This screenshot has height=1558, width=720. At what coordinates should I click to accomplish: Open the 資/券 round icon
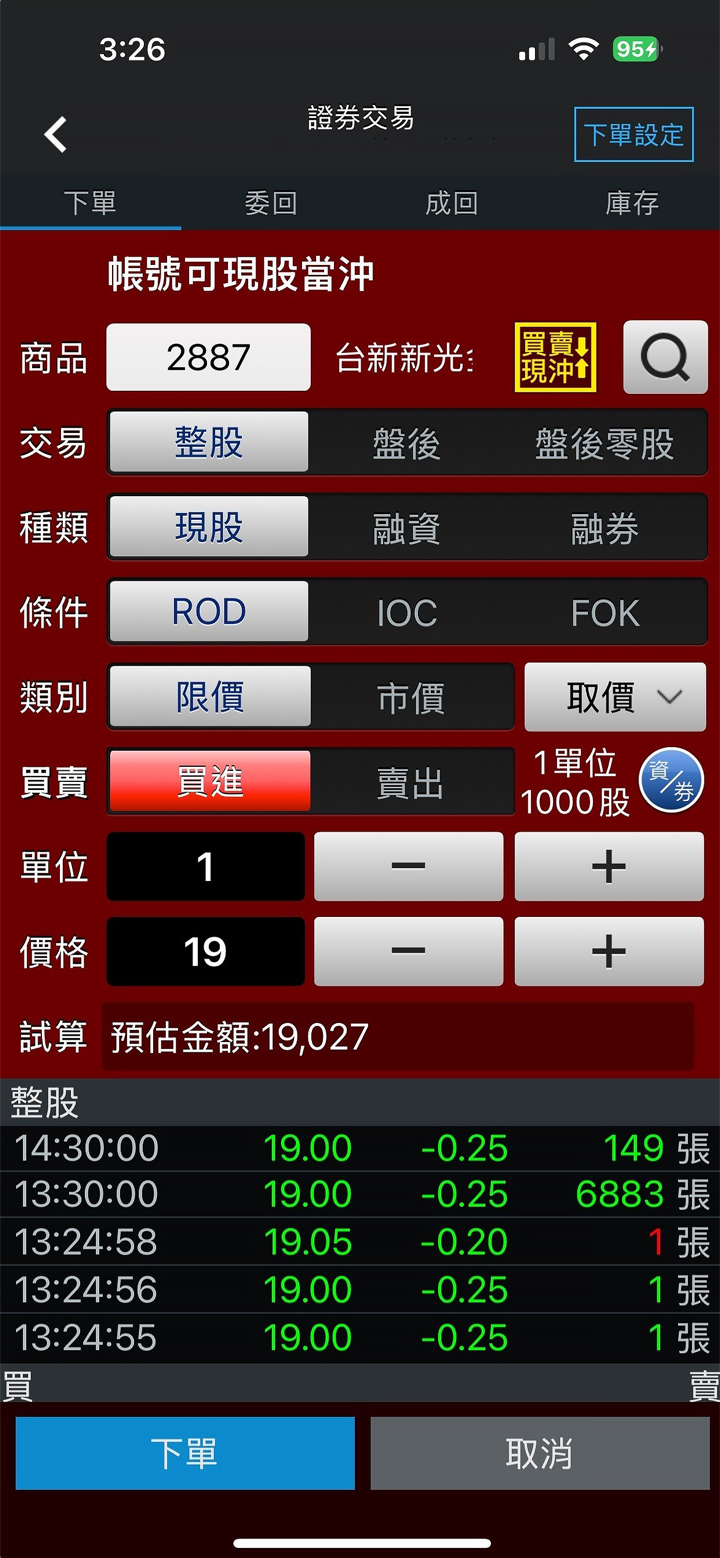tap(671, 782)
